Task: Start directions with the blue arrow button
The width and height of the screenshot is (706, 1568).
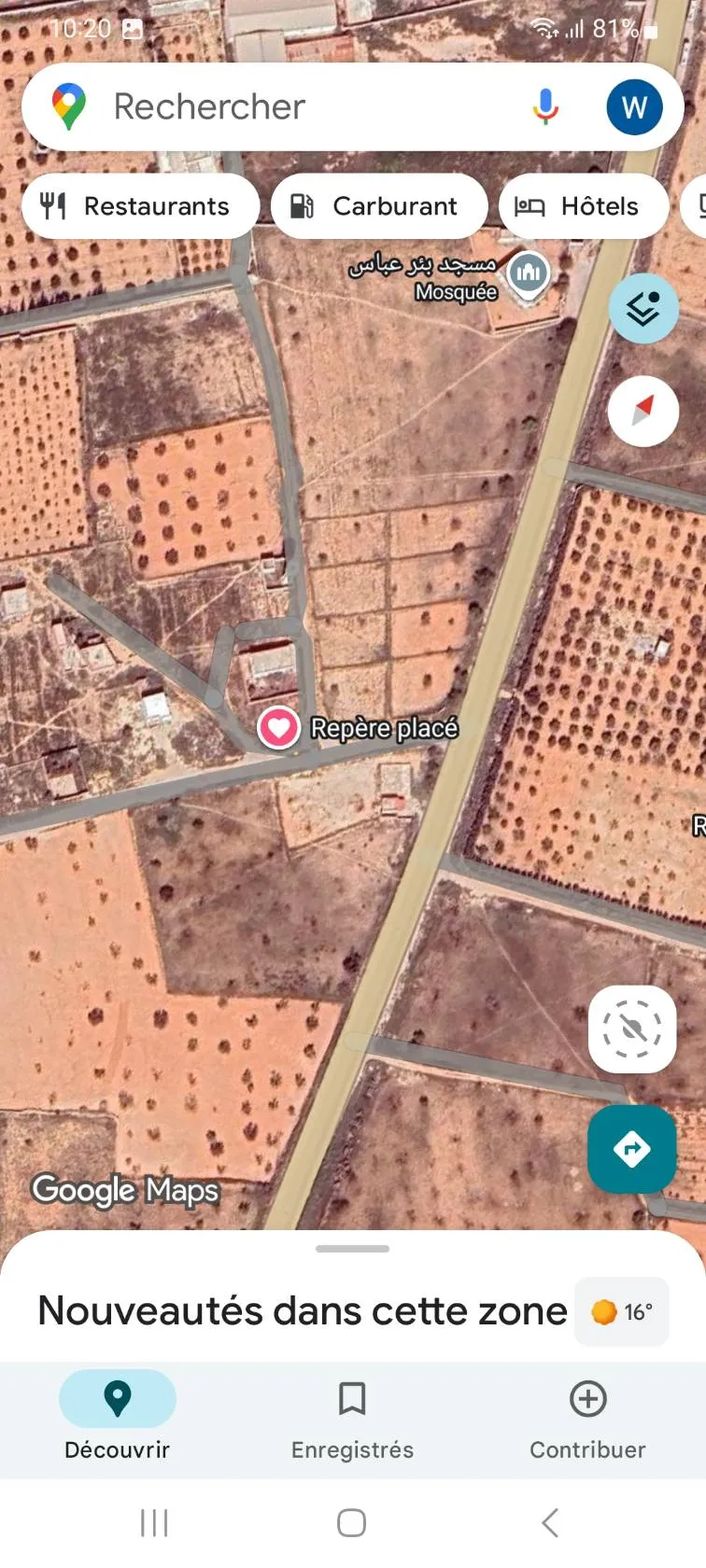Action: 632,1148
